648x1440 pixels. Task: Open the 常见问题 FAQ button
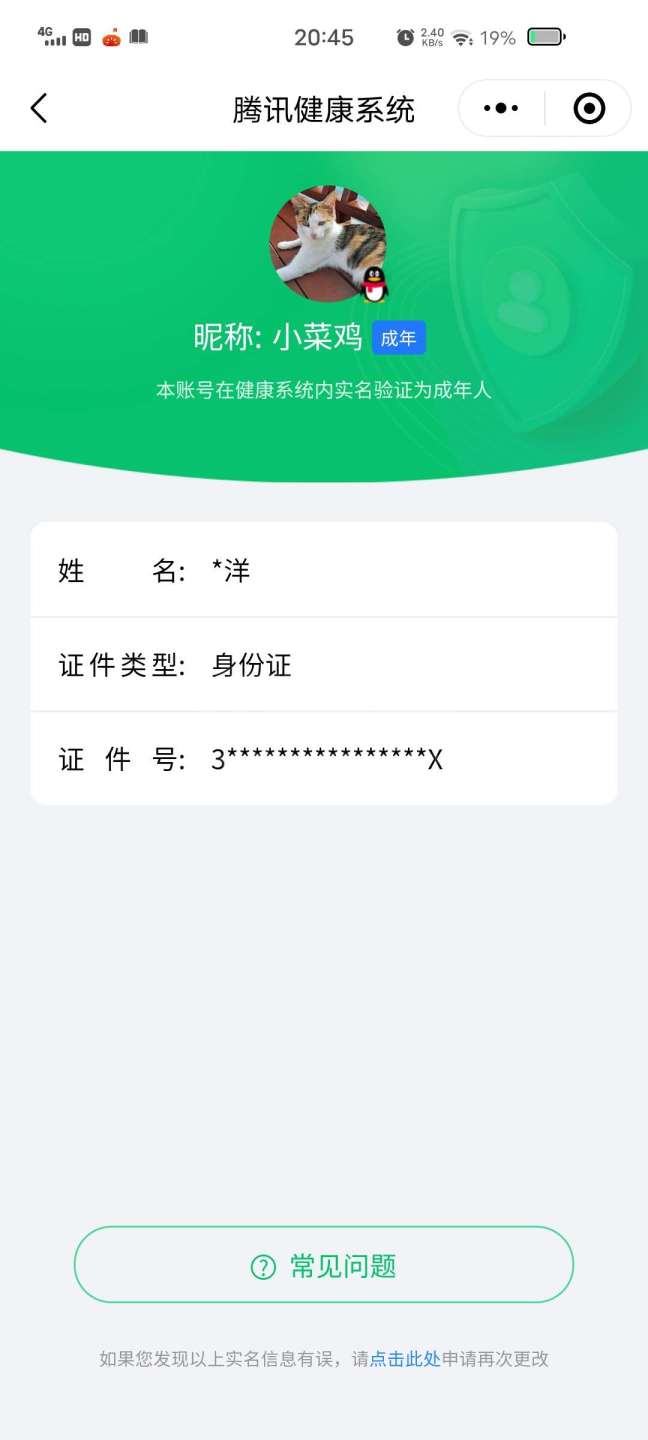tap(324, 1265)
